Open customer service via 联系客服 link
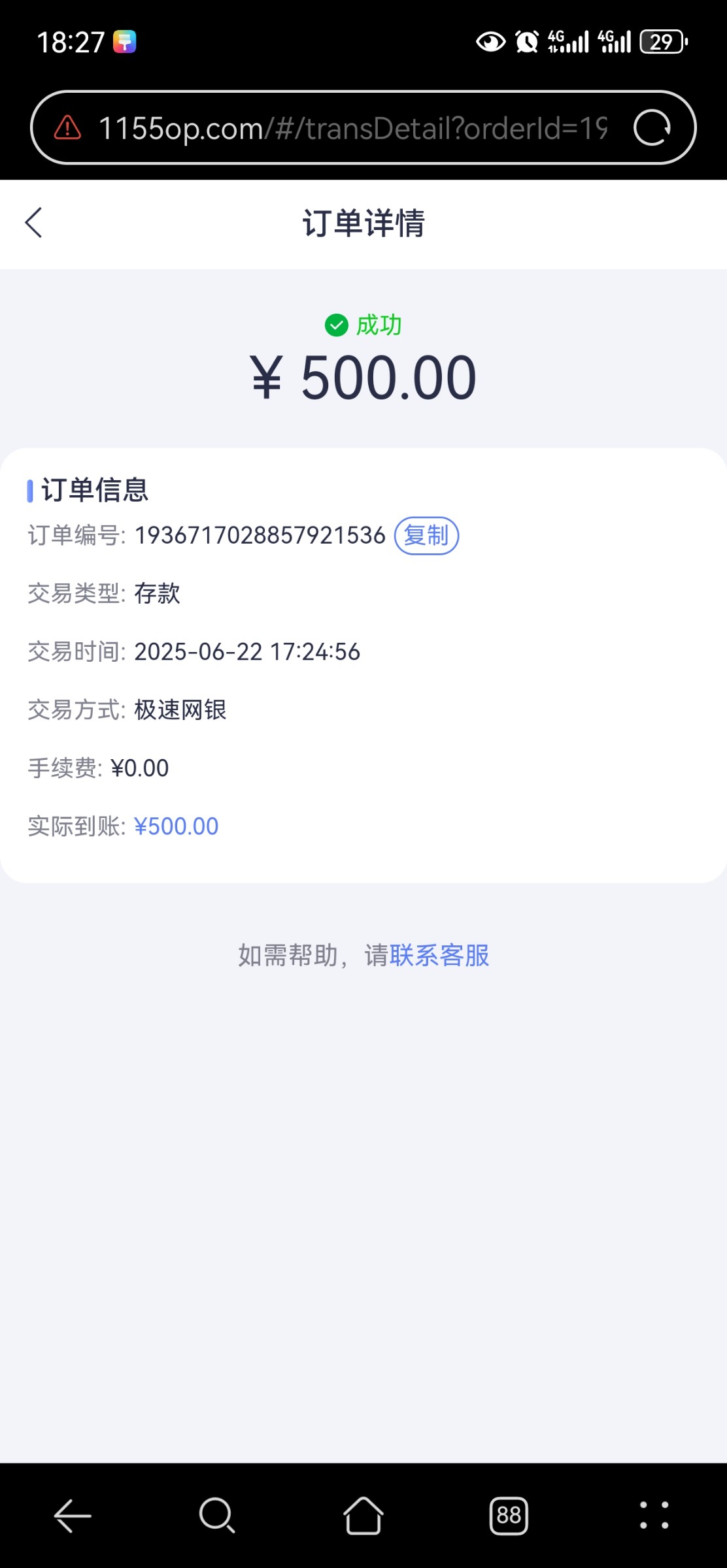727x1568 pixels. coord(440,956)
